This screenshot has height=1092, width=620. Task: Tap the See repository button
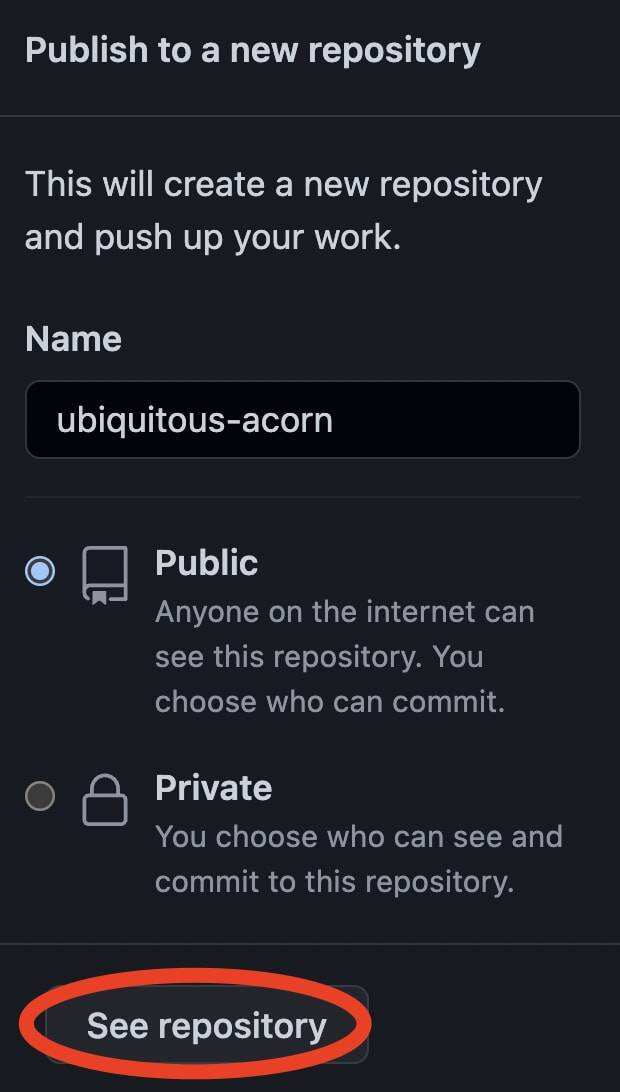[x=207, y=1026]
